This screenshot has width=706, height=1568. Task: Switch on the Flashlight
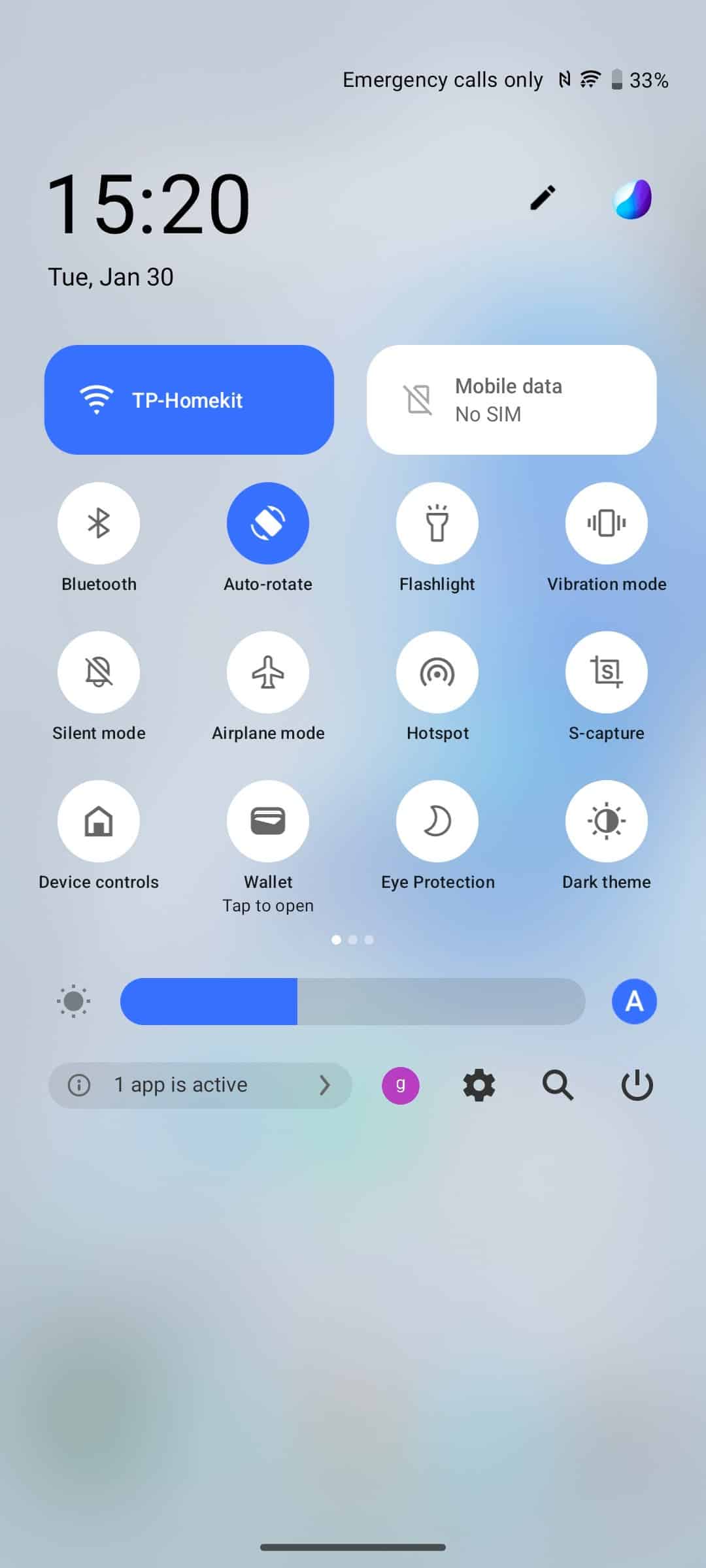437,523
